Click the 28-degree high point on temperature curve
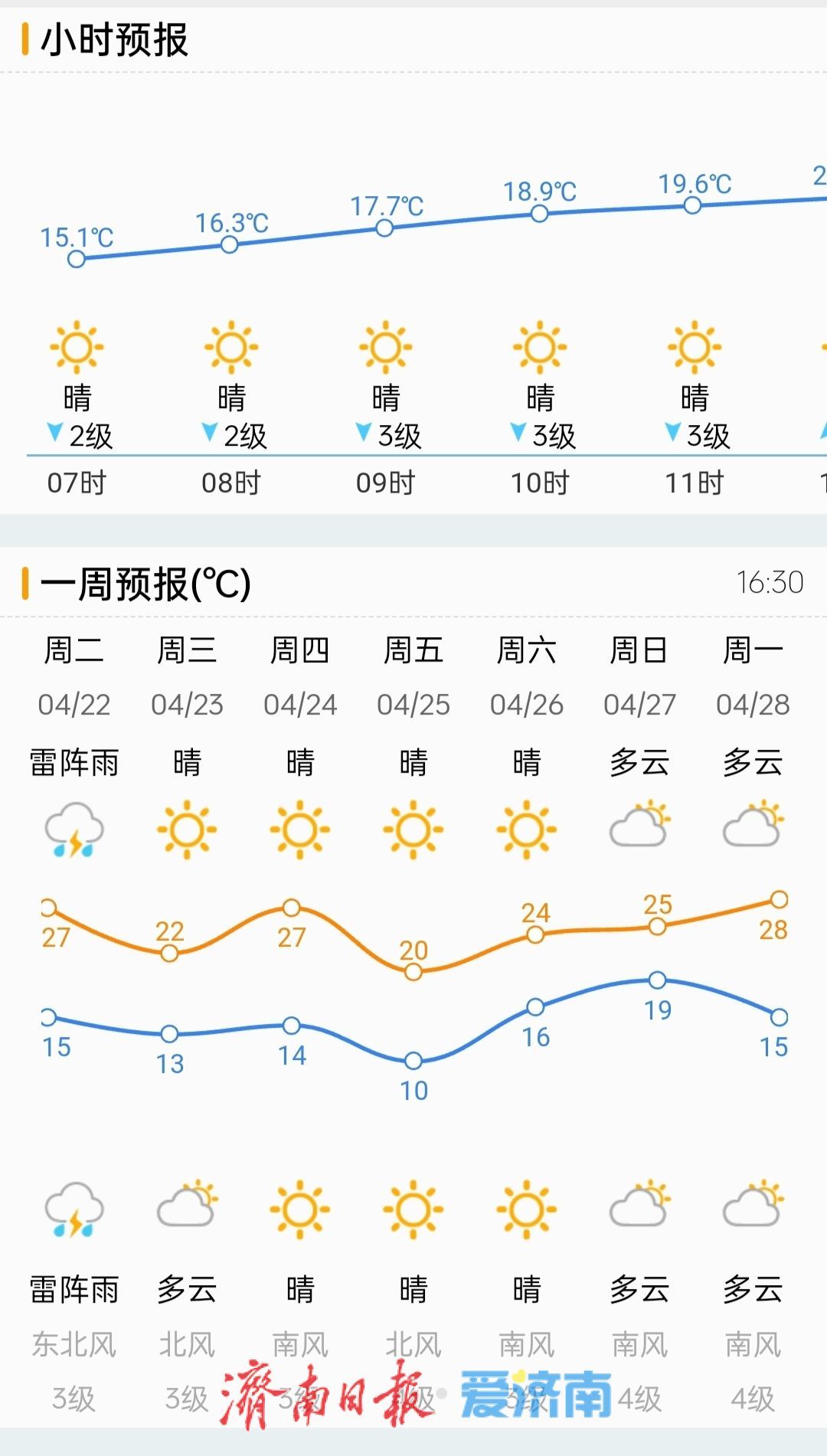The width and height of the screenshot is (827, 1456). coord(778,901)
